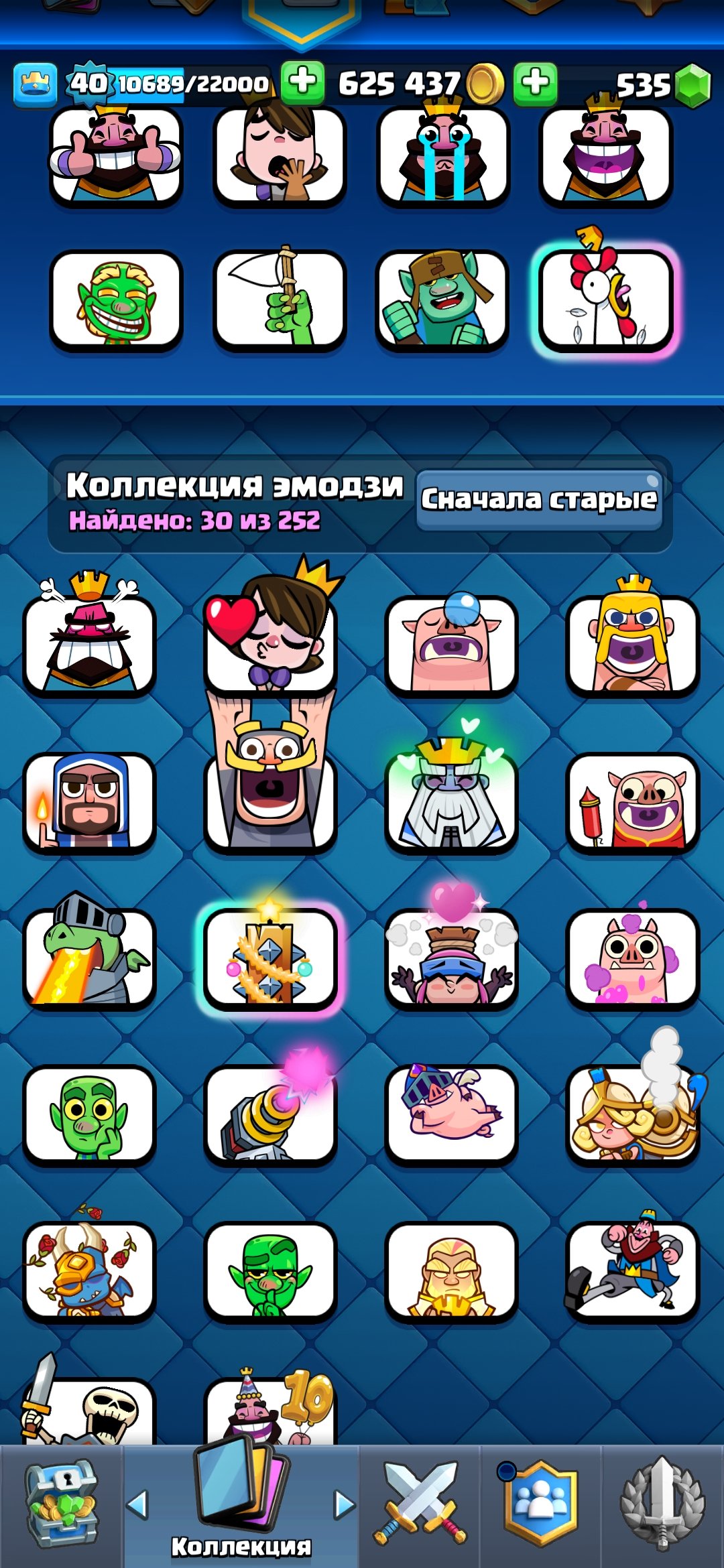Go to the previous collection section arrow
The width and height of the screenshot is (724, 1568).
[x=137, y=1505]
